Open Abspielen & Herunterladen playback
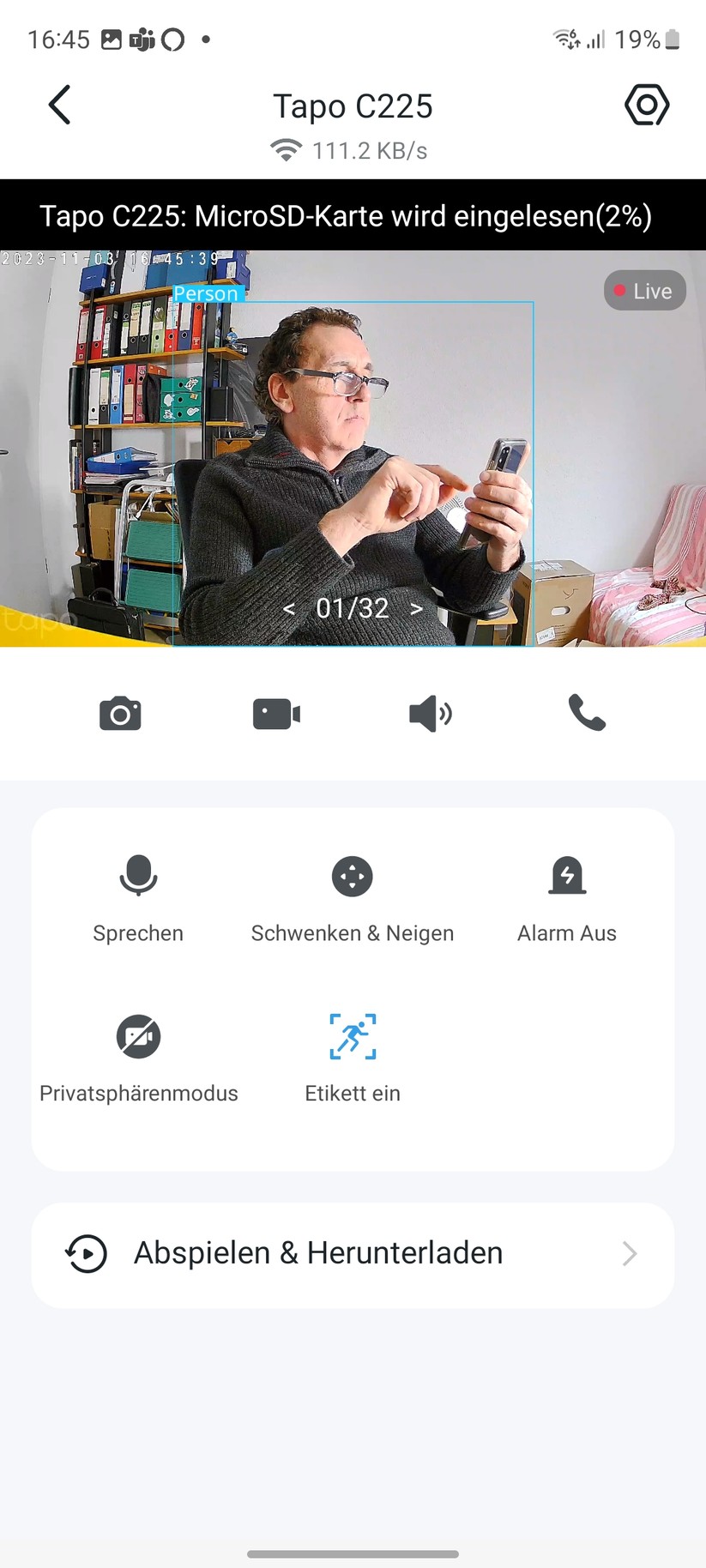This screenshot has width=706, height=1568. click(317, 1254)
